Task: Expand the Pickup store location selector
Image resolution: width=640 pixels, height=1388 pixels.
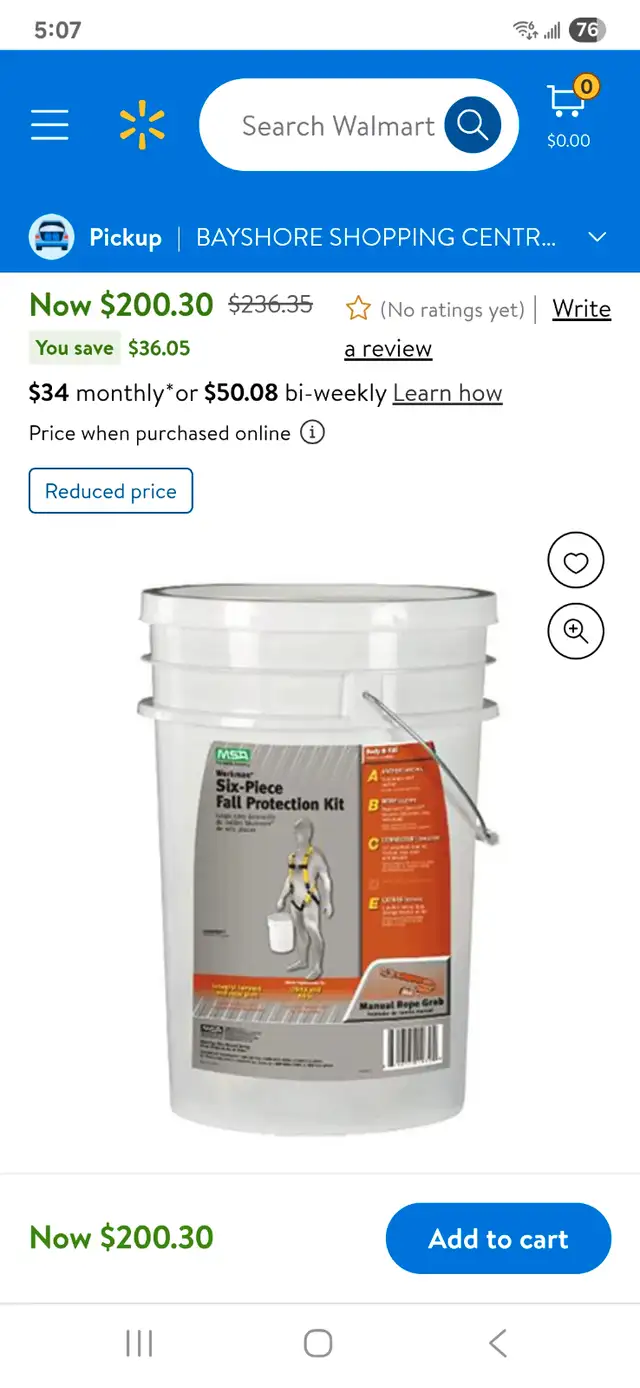Action: [320, 237]
